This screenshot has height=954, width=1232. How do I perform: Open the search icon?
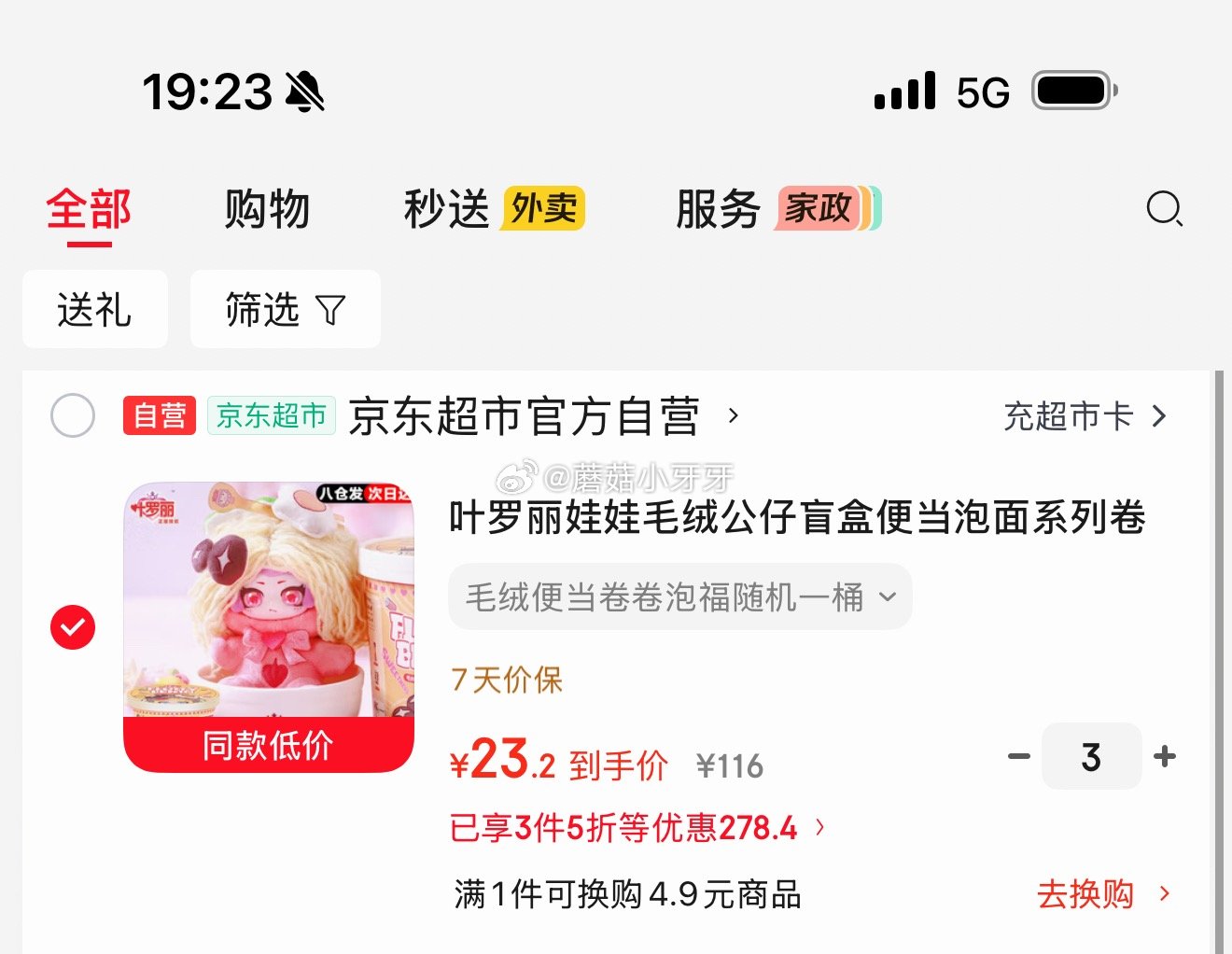point(1164,209)
